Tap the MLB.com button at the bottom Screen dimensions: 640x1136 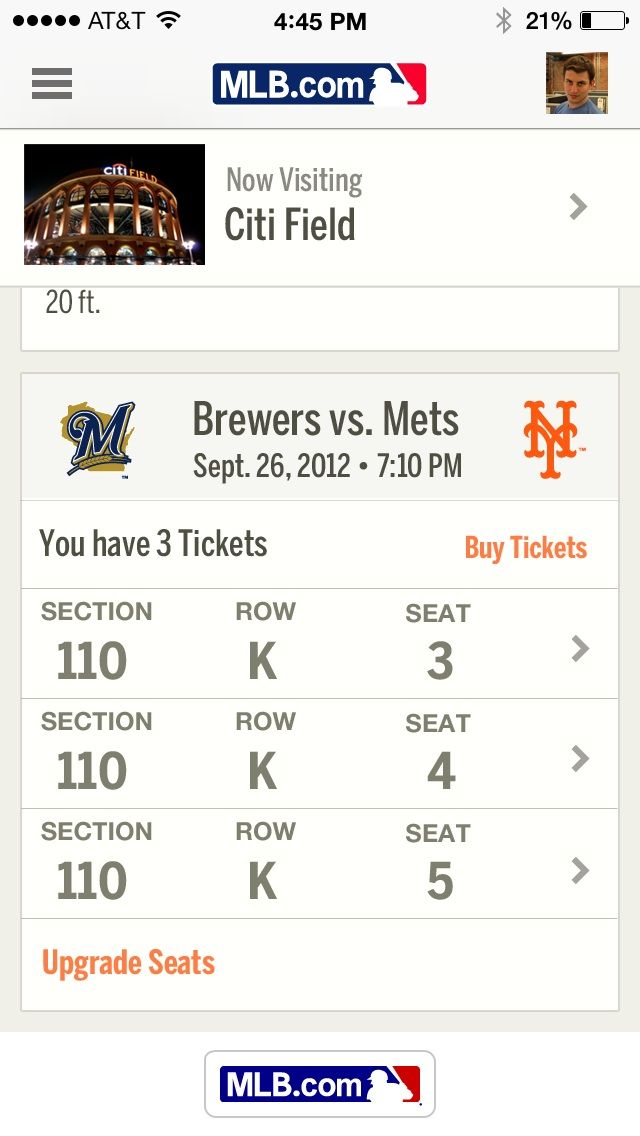(320, 1084)
